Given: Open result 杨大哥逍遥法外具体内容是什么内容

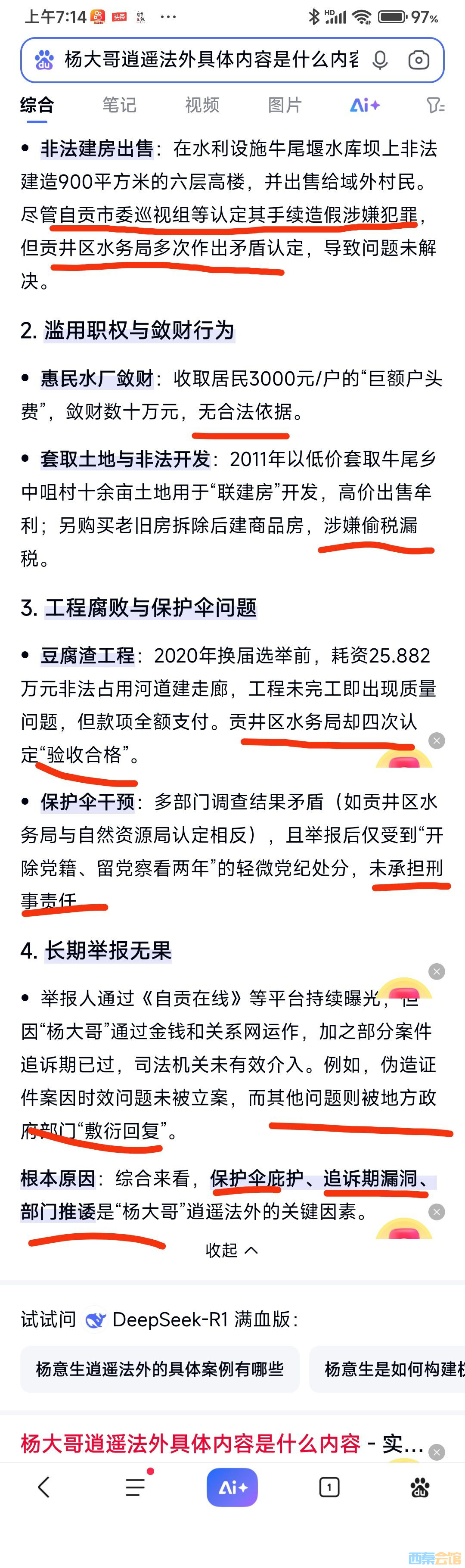Looking at the screenshot, I should tap(190, 1443).
